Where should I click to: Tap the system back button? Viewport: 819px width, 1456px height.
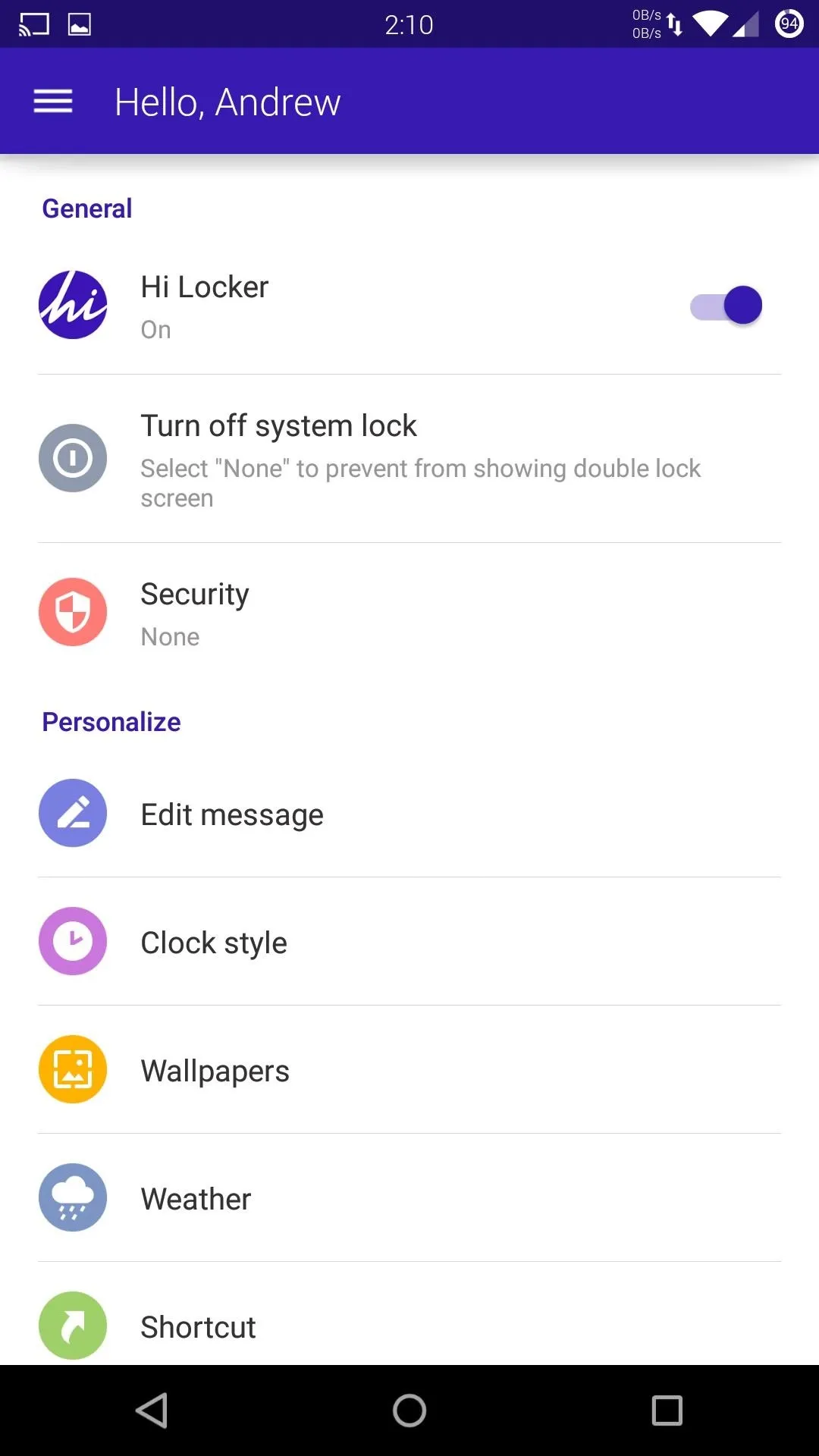152,1410
